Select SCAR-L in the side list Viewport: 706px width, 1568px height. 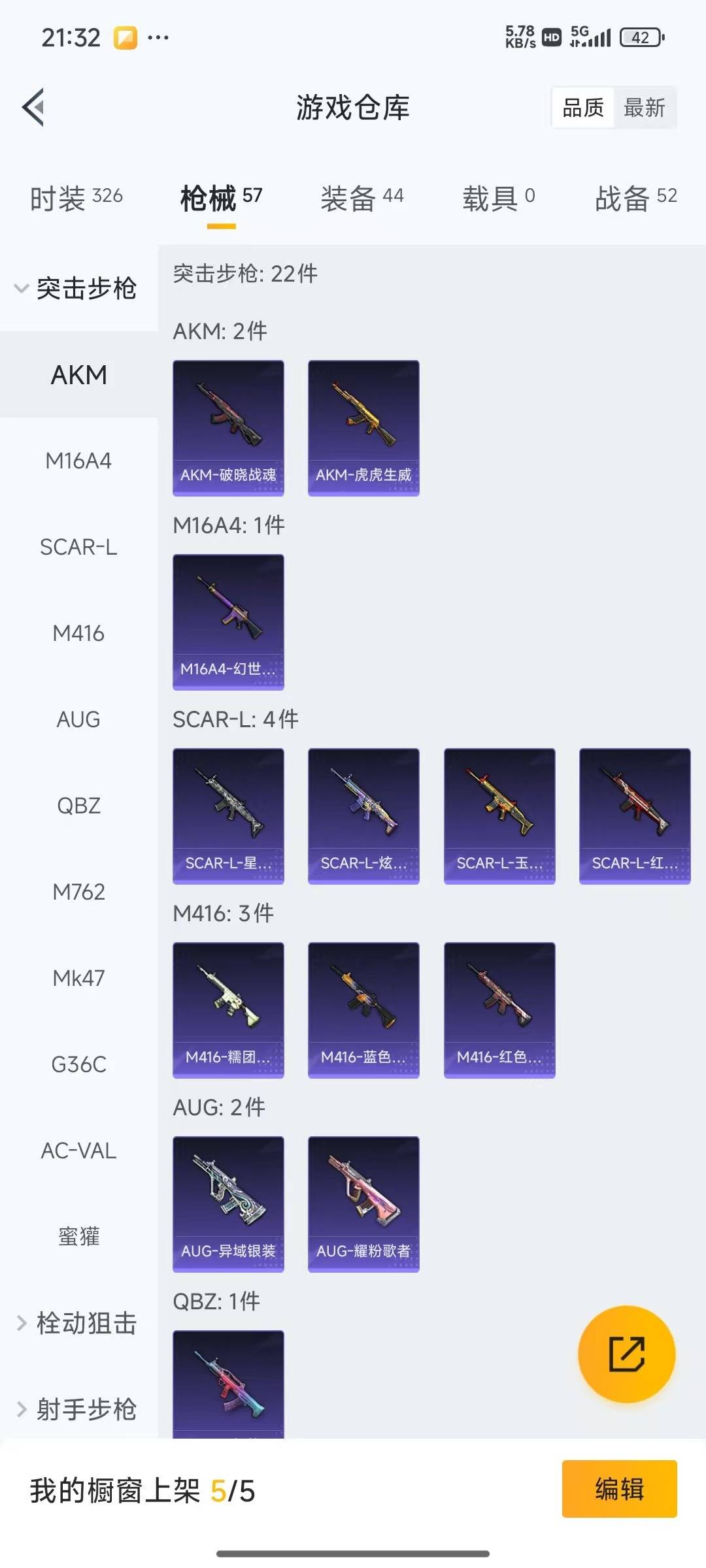coord(78,547)
